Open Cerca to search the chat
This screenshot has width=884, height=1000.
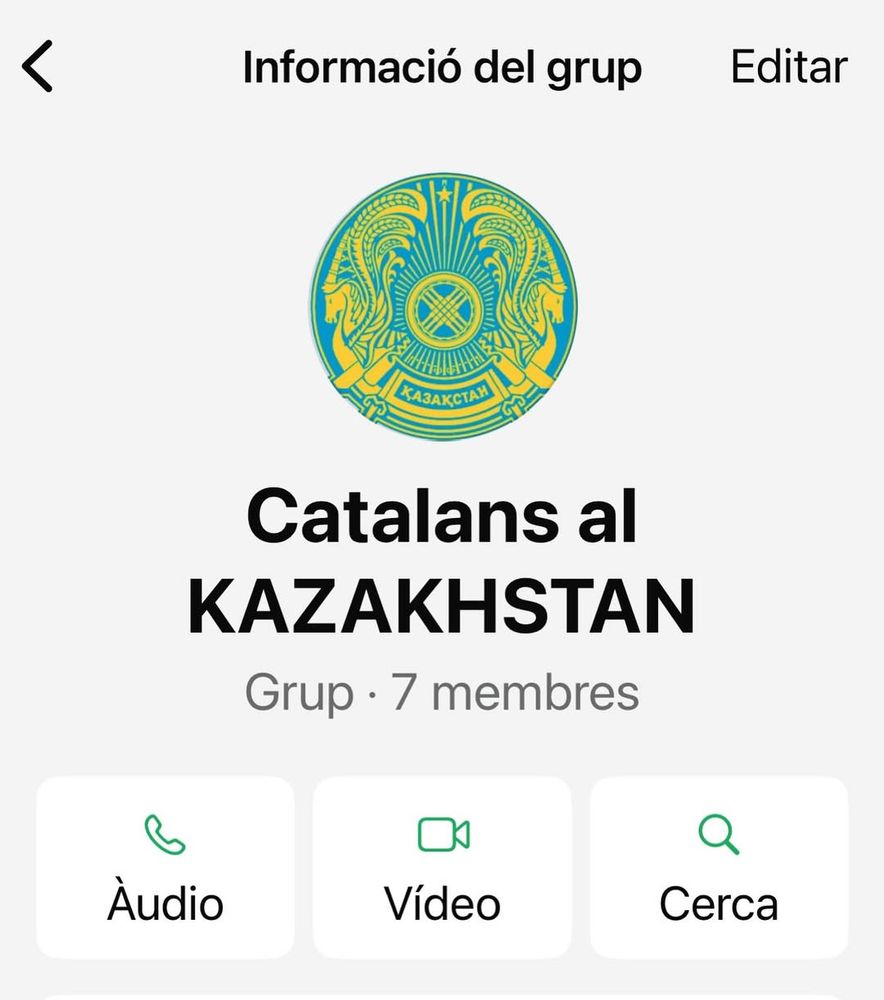point(718,867)
